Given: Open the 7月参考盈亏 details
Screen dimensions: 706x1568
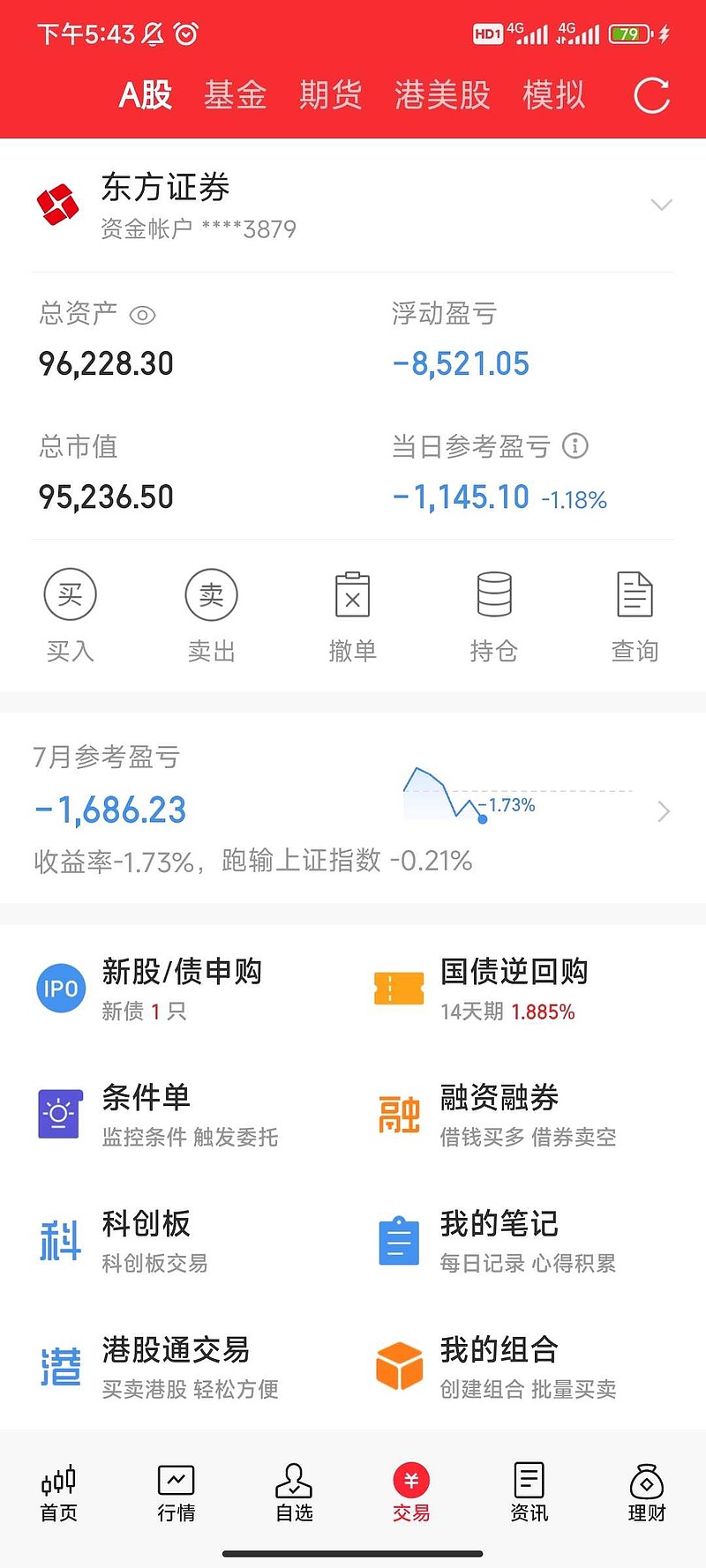Looking at the screenshot, I should pos(353,809).
